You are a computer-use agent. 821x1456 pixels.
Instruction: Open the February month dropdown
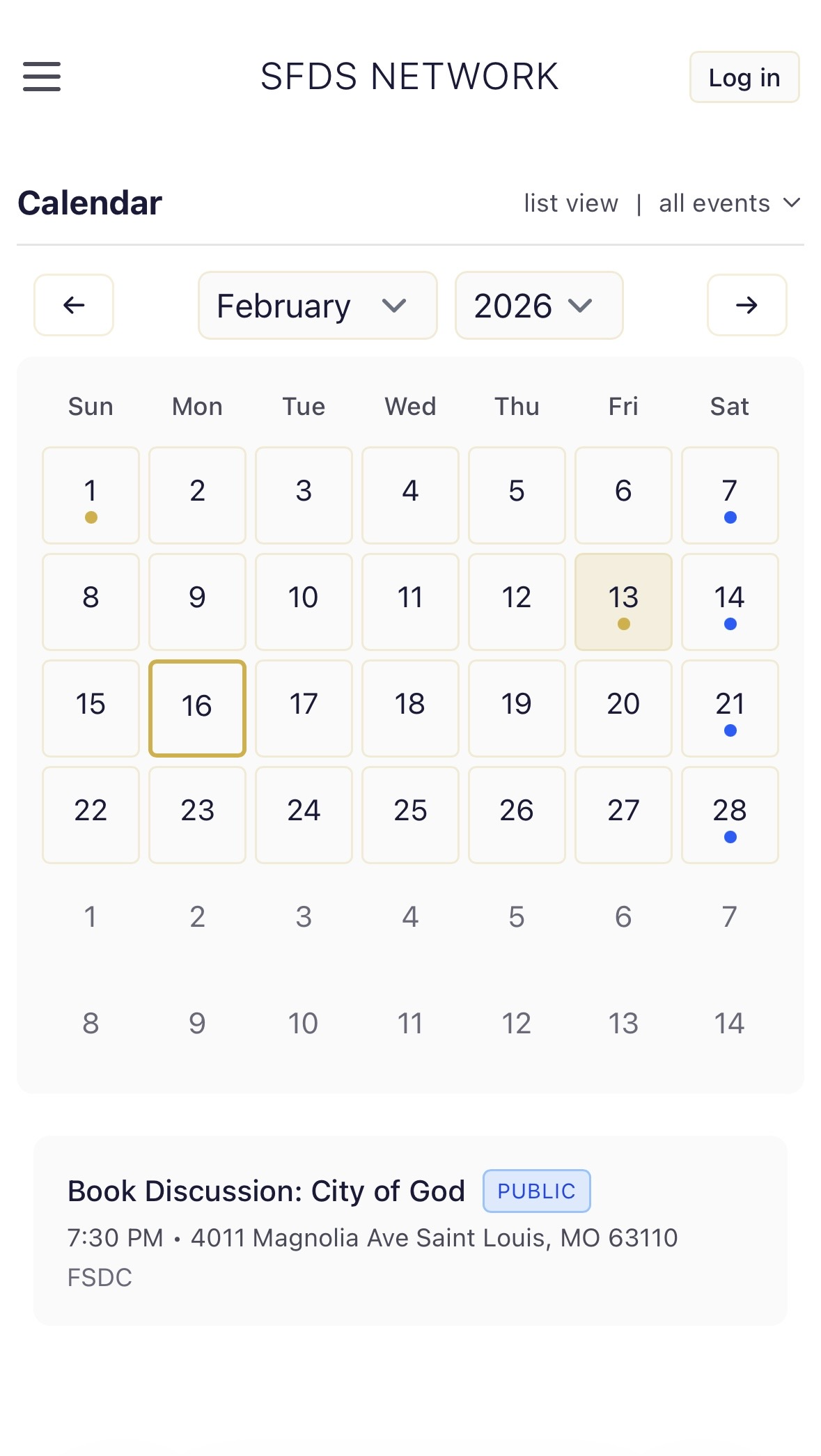point(317,305)
